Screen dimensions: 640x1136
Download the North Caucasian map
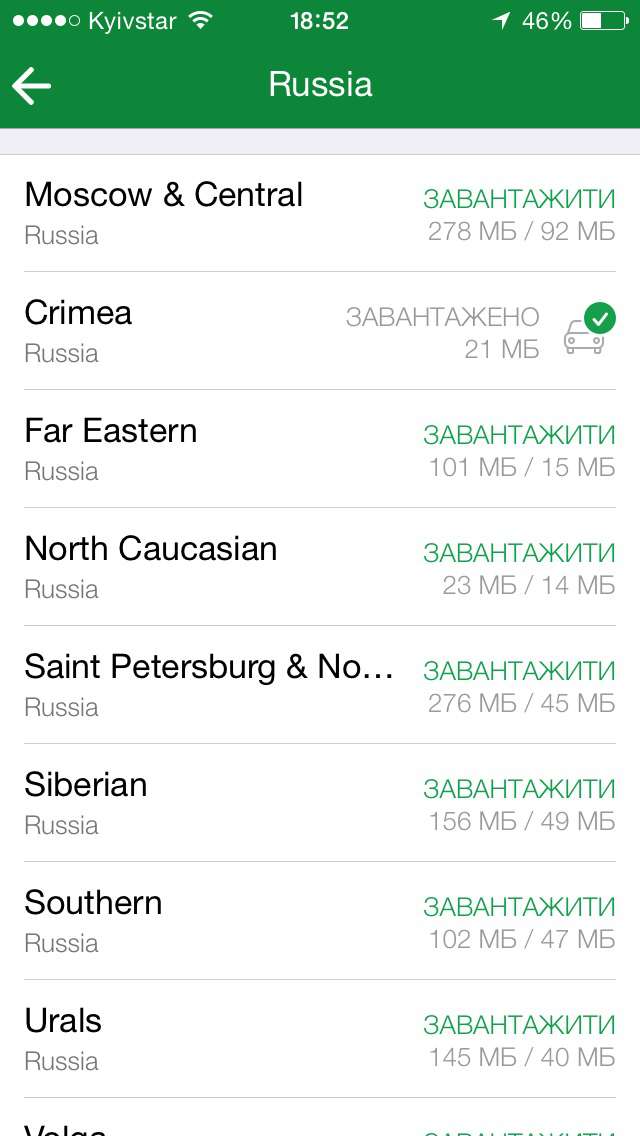[519, 553]
